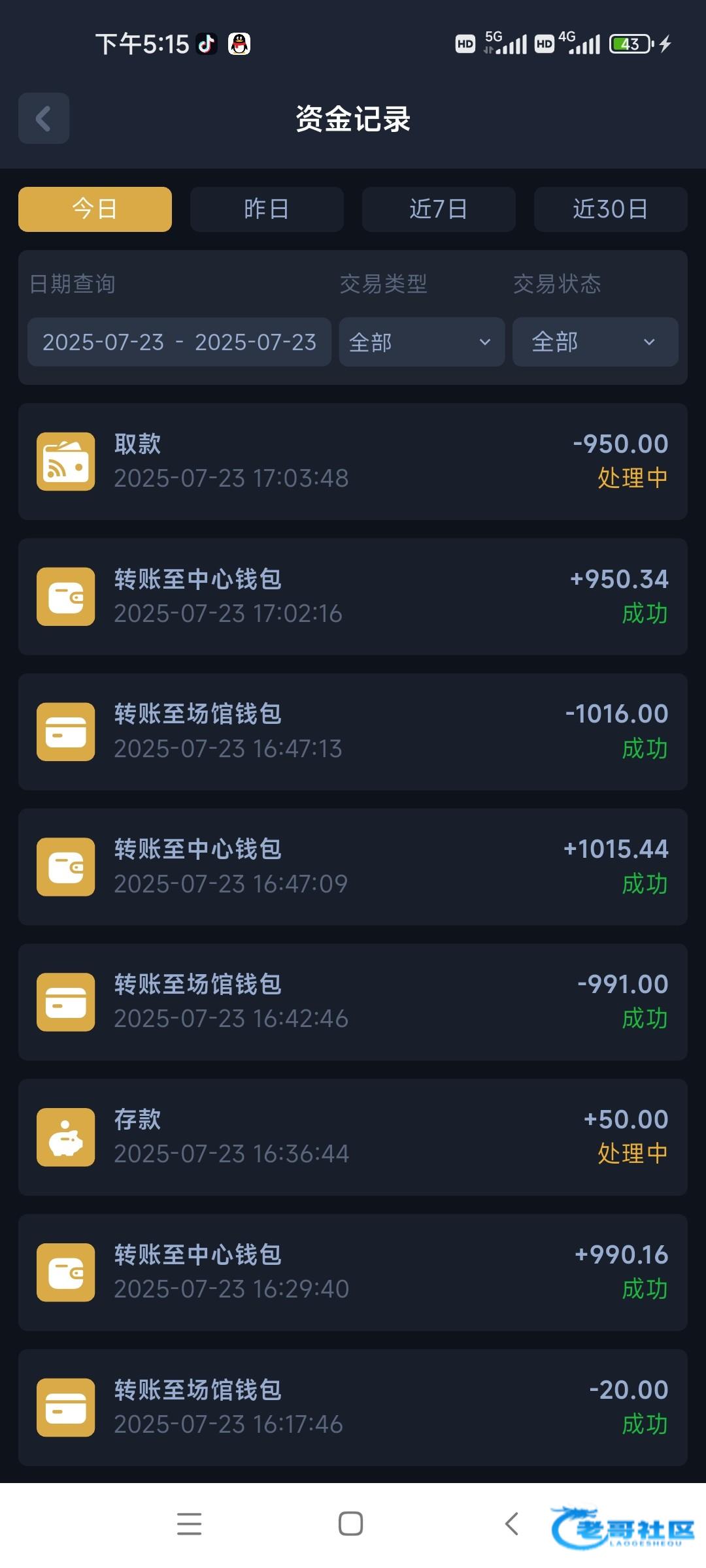Open the 转账至场馆钱包 -20.00 record
Viewport: 706px width, 1568px height.
tap(353, 1407)
